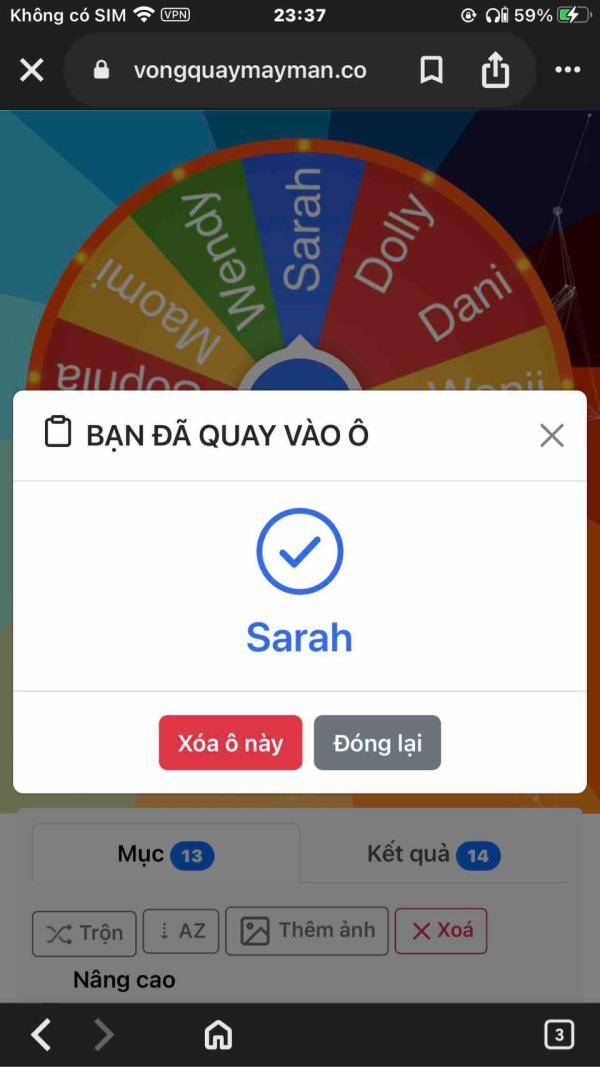
Task: Tap the vongquaymayman.co address bar
Action: [250, 70]
